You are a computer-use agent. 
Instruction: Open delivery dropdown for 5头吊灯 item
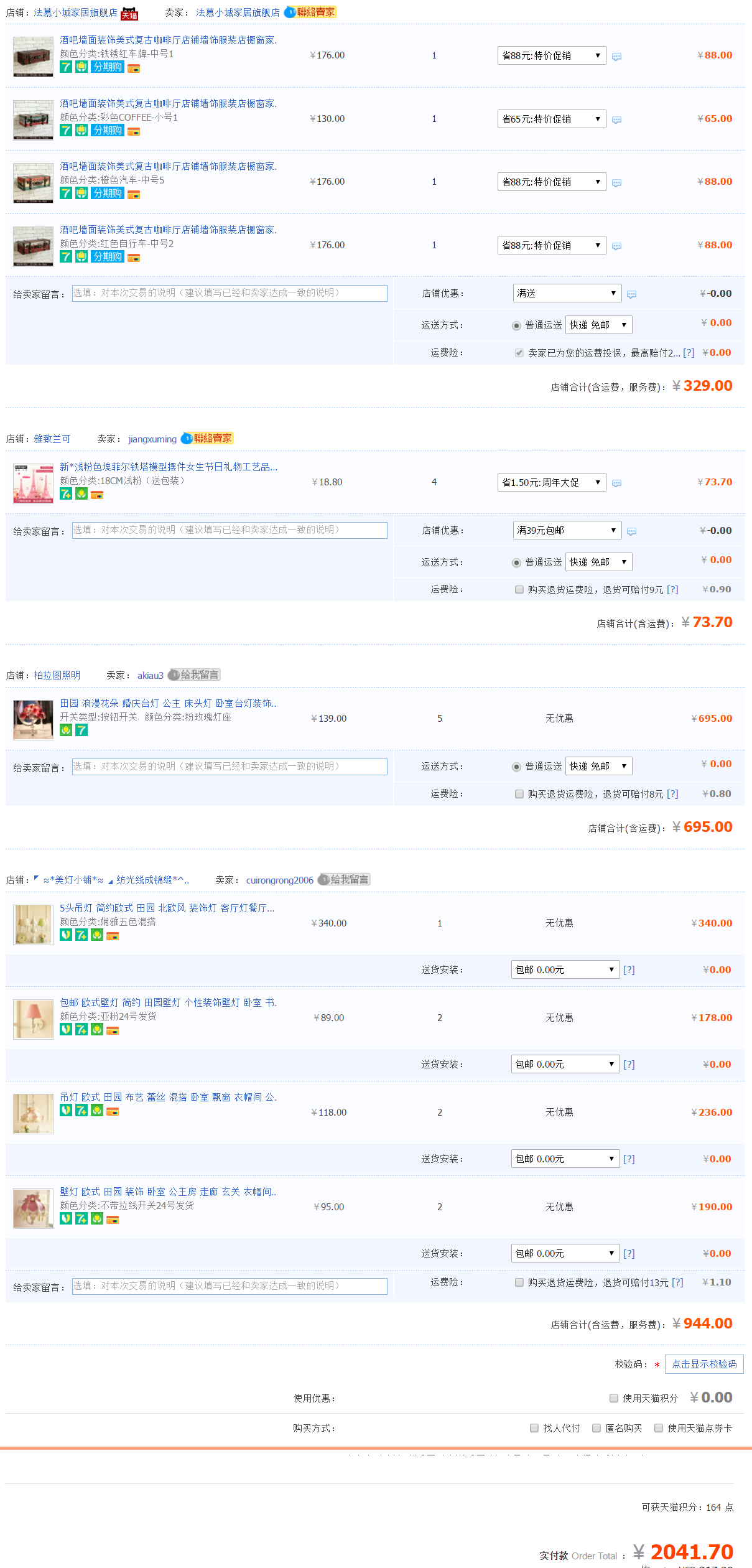(565, 969)
